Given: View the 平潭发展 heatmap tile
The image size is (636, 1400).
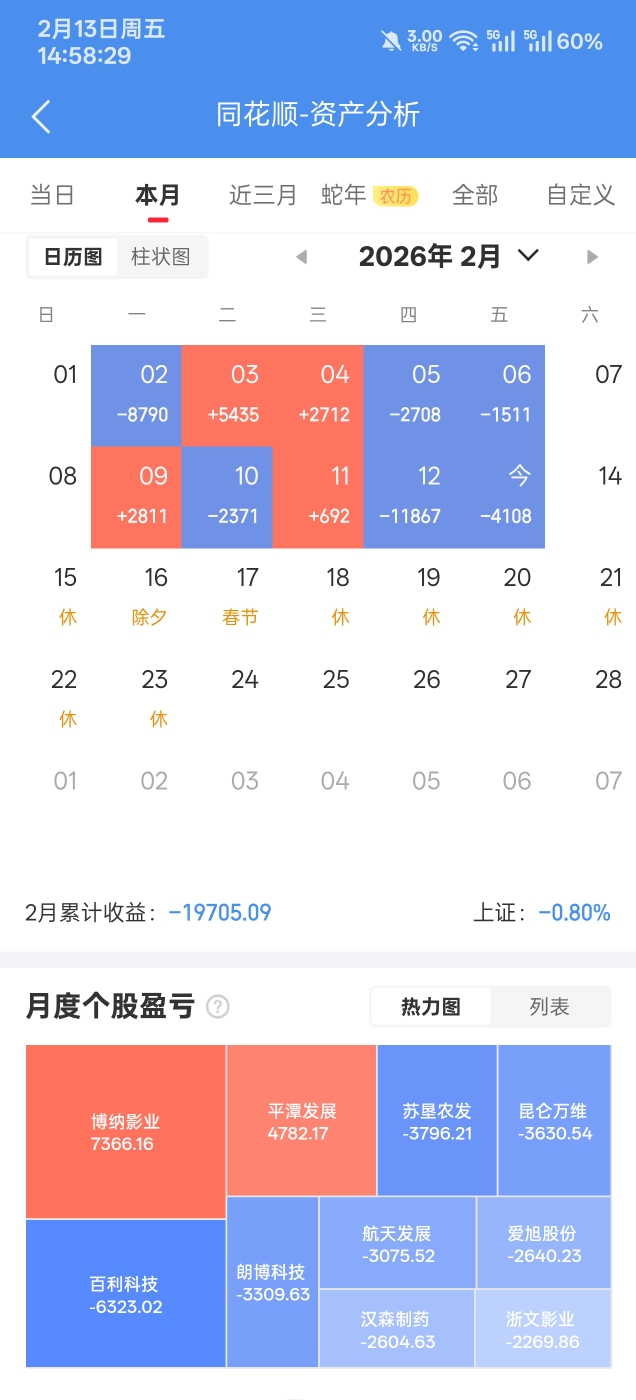Looking at the screenshot, I should (x=302, y=1121).
